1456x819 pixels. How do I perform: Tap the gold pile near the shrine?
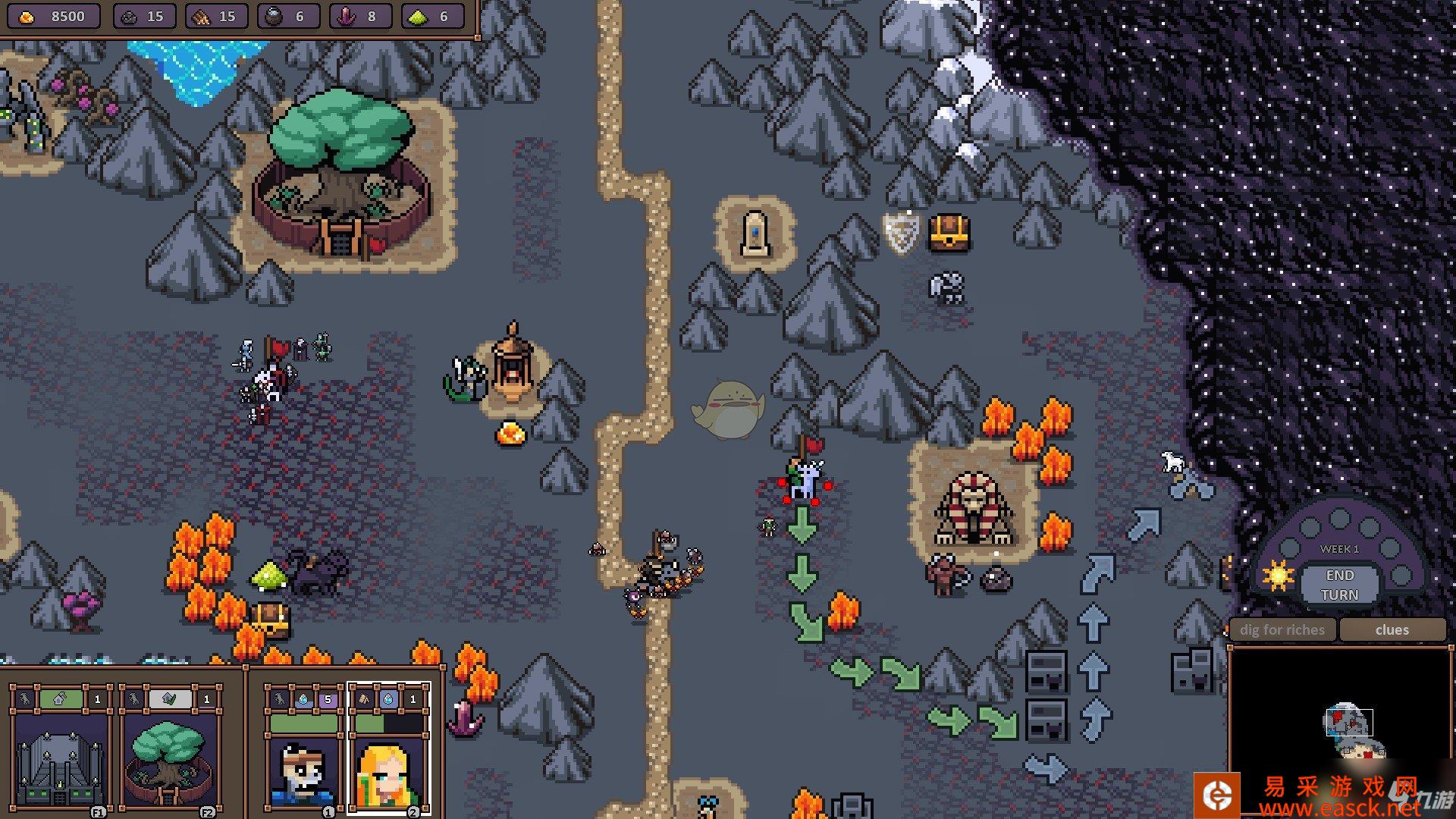(x=510, y=434)
